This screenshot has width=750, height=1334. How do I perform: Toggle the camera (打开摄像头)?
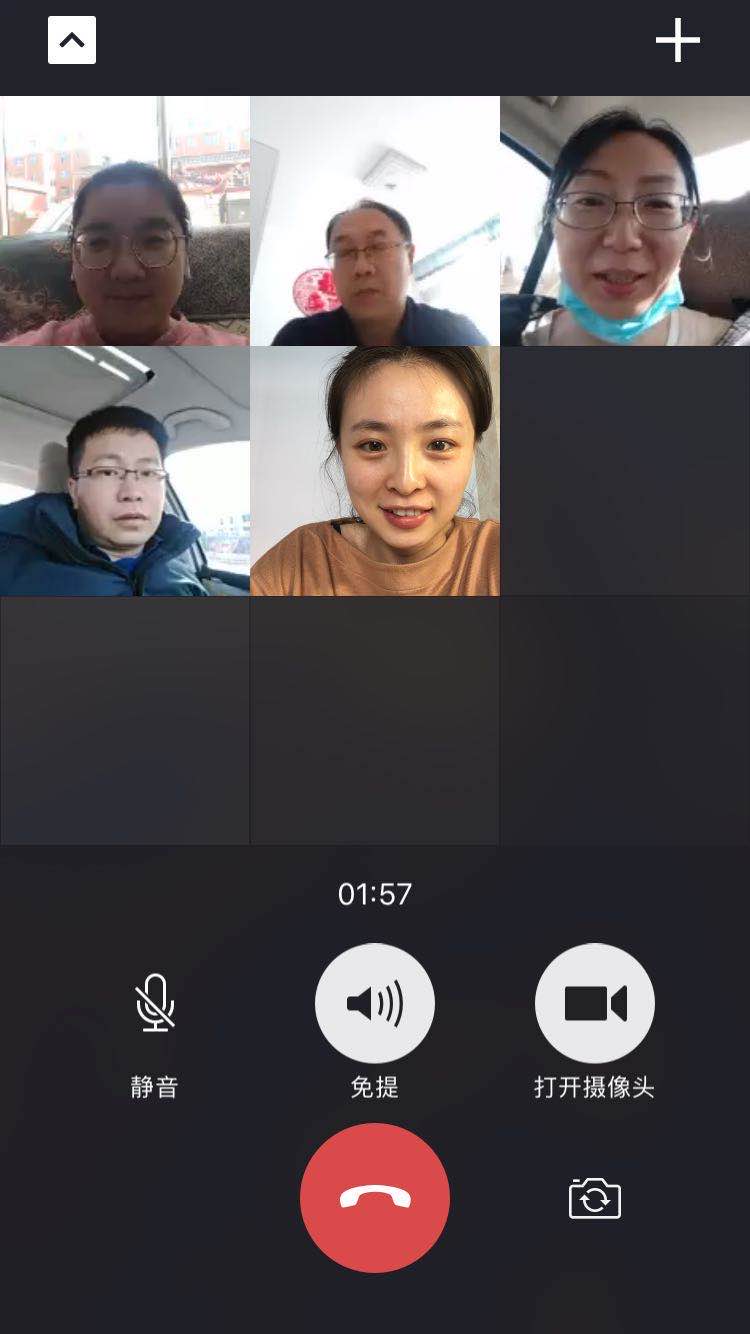click(595, 1003)
